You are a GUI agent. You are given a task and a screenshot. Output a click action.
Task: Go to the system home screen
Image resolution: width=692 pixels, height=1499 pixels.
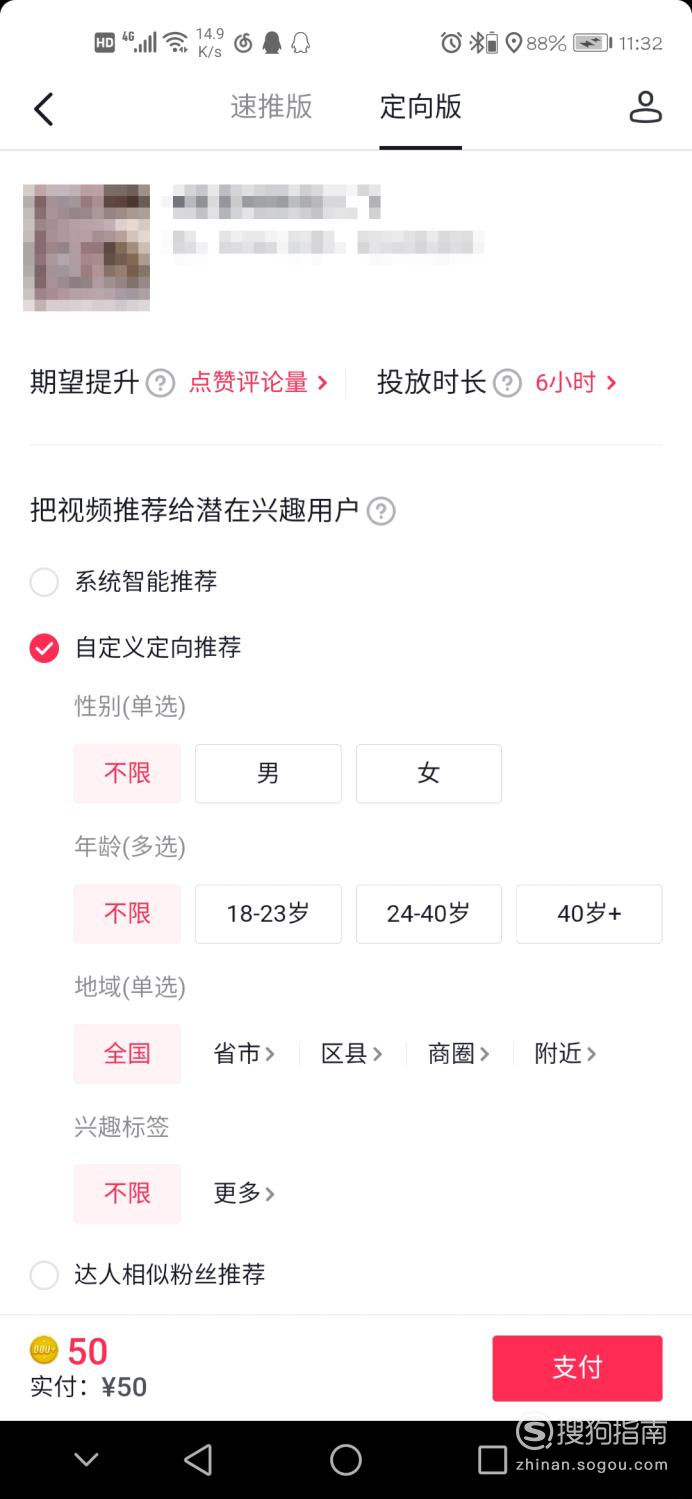click(345, 1460)
